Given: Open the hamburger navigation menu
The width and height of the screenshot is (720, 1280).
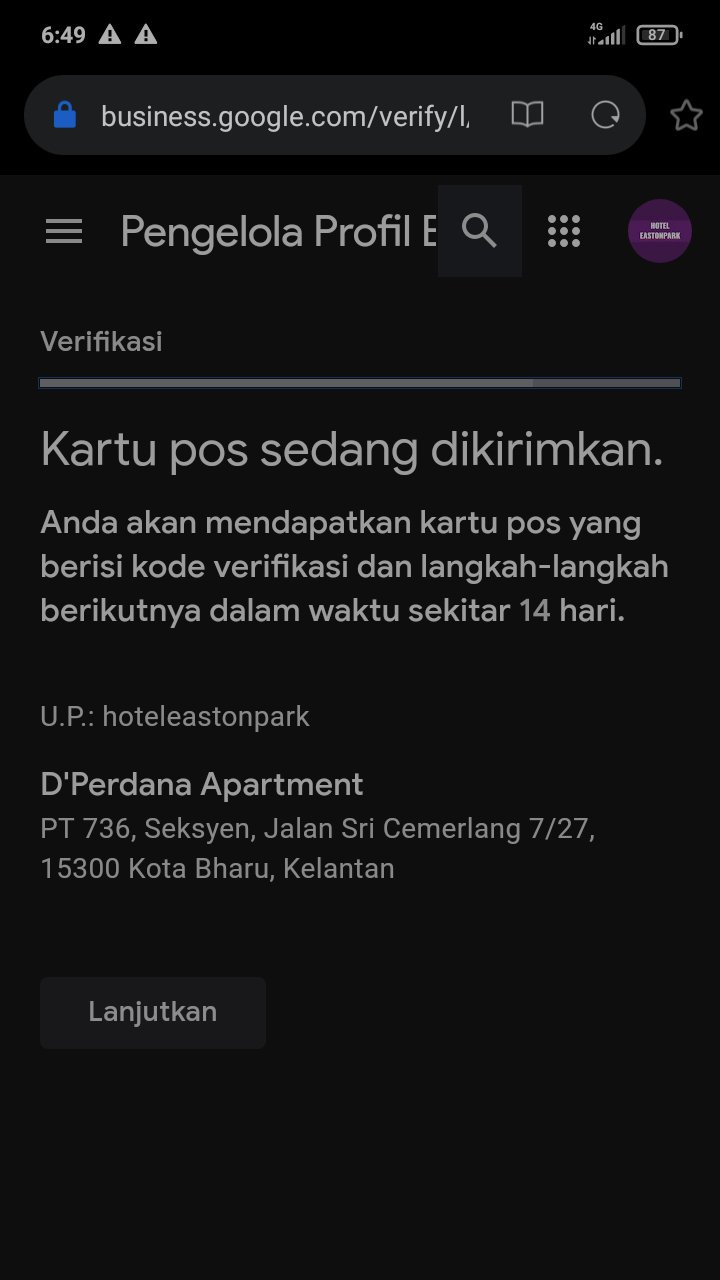Looking at the screenshot, I should tap(64, 232).
